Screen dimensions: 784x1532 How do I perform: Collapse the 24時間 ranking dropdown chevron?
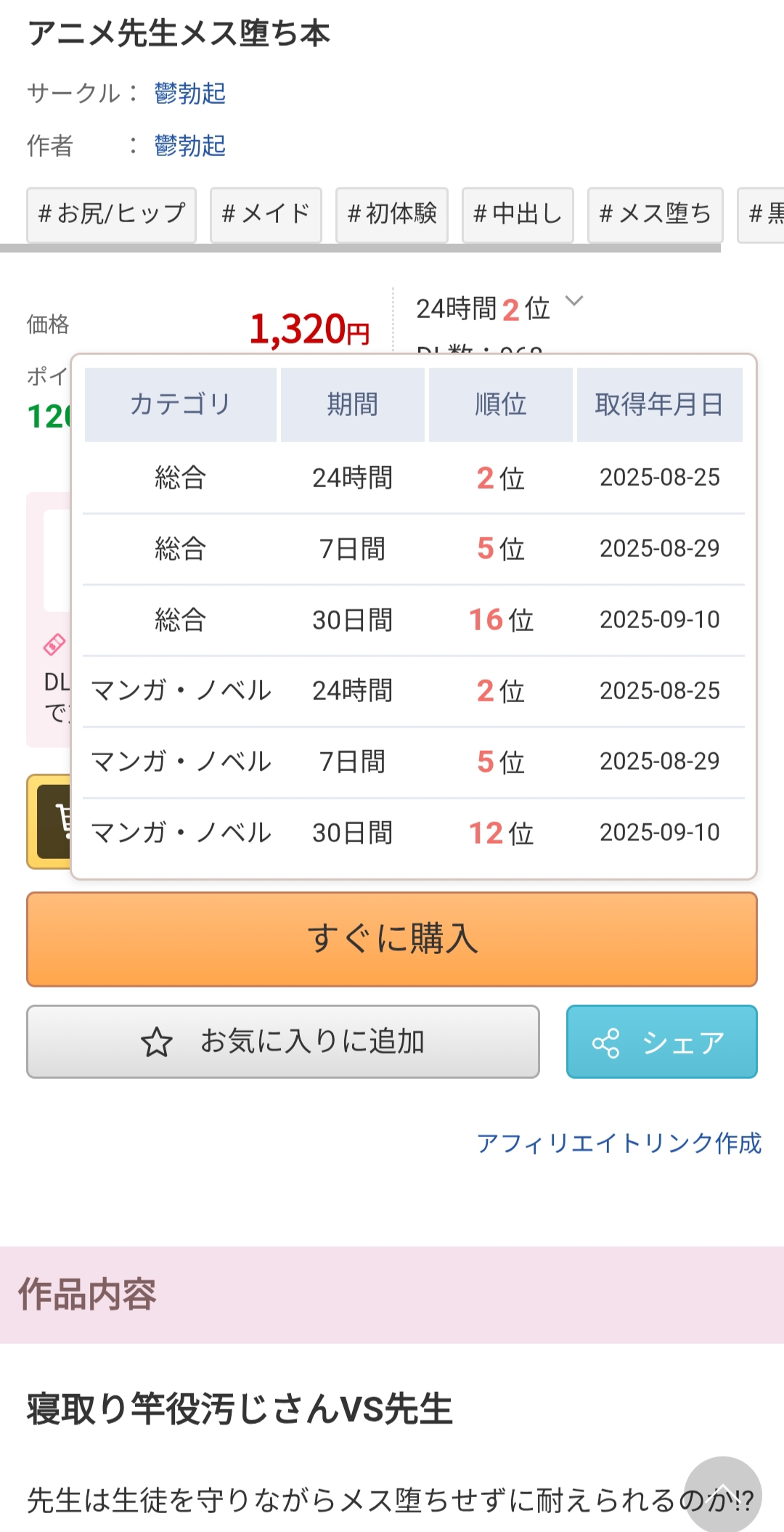click(x=574, y=301)
